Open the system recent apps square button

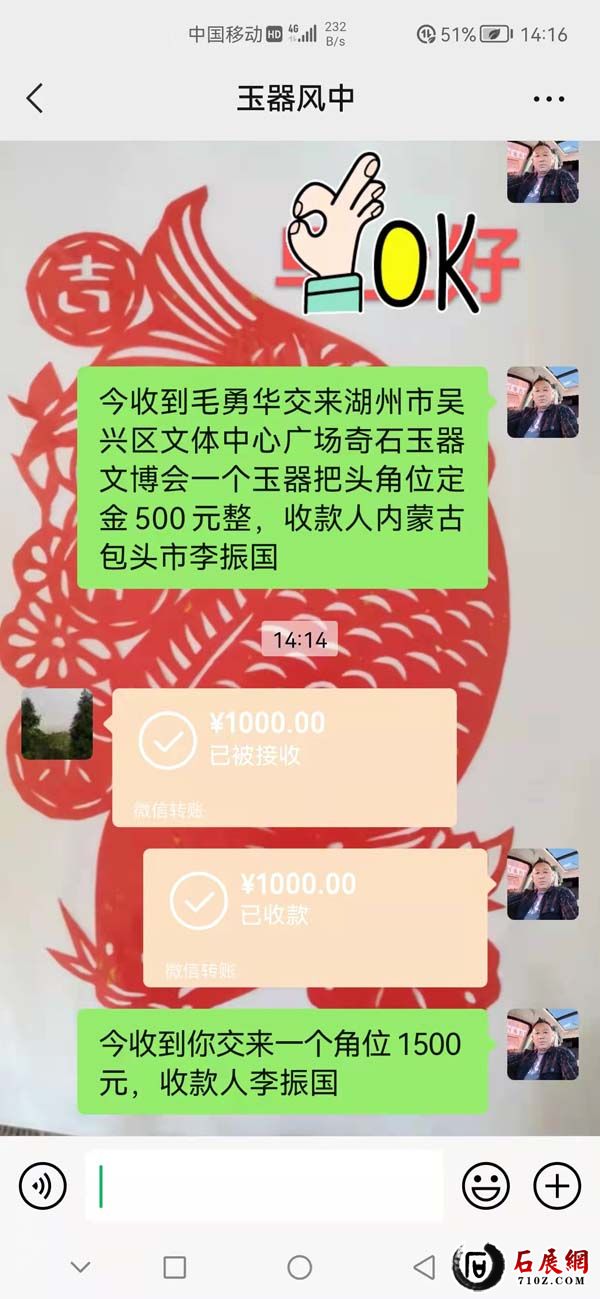click(174, 1267)
